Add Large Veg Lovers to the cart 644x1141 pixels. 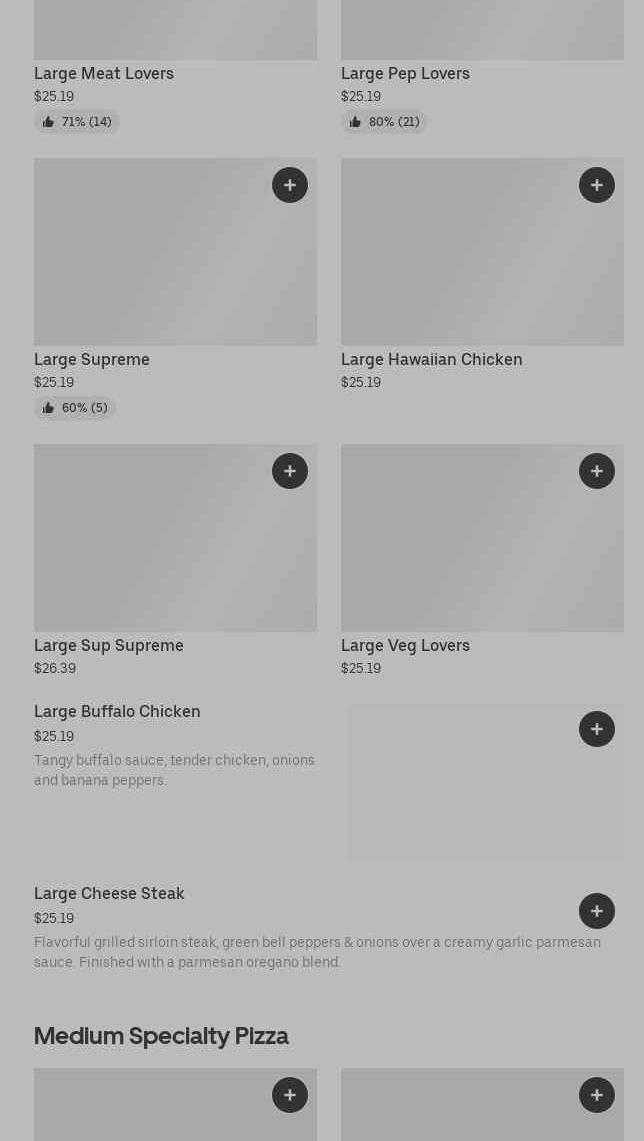point(597,471)
